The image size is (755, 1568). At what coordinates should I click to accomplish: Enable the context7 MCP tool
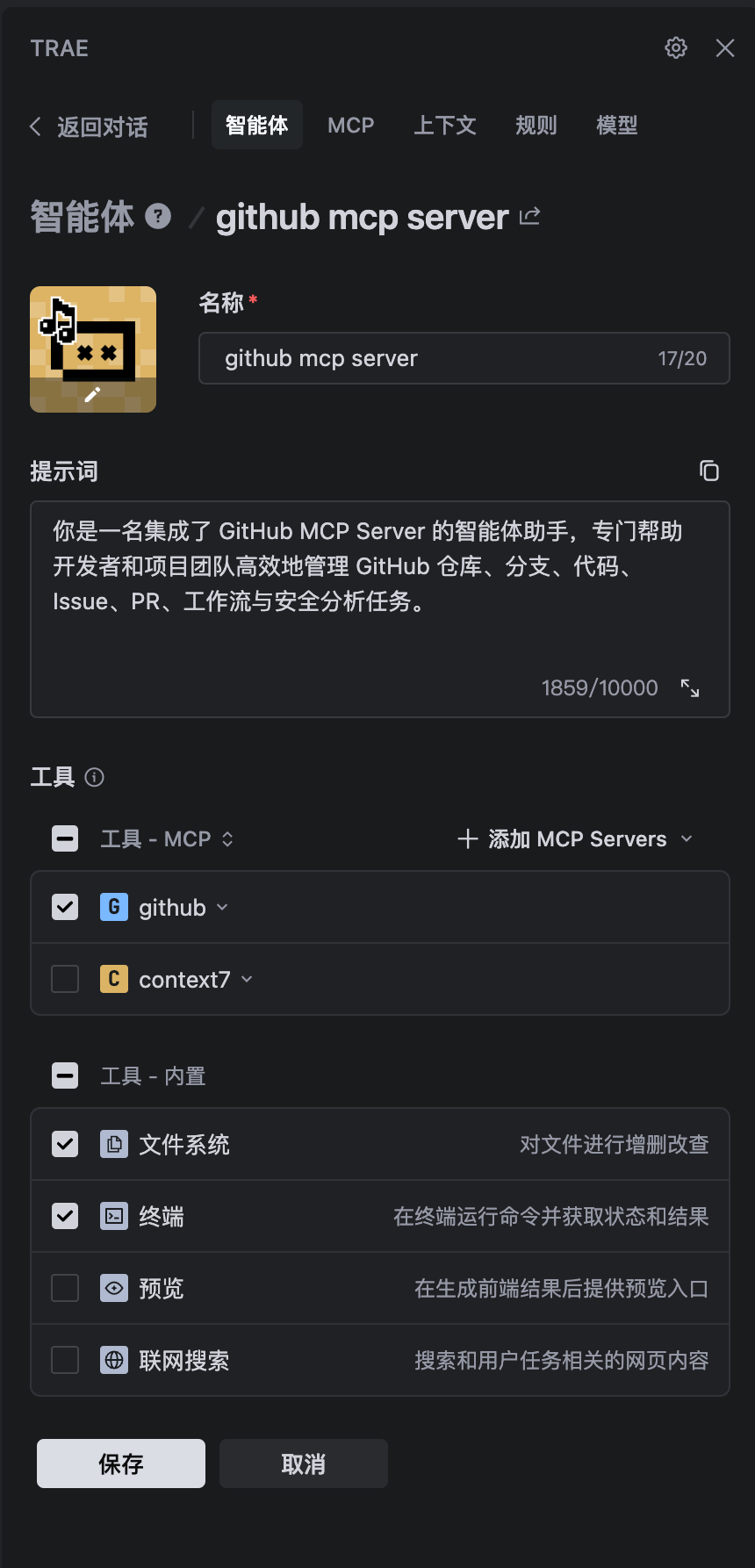65,979
